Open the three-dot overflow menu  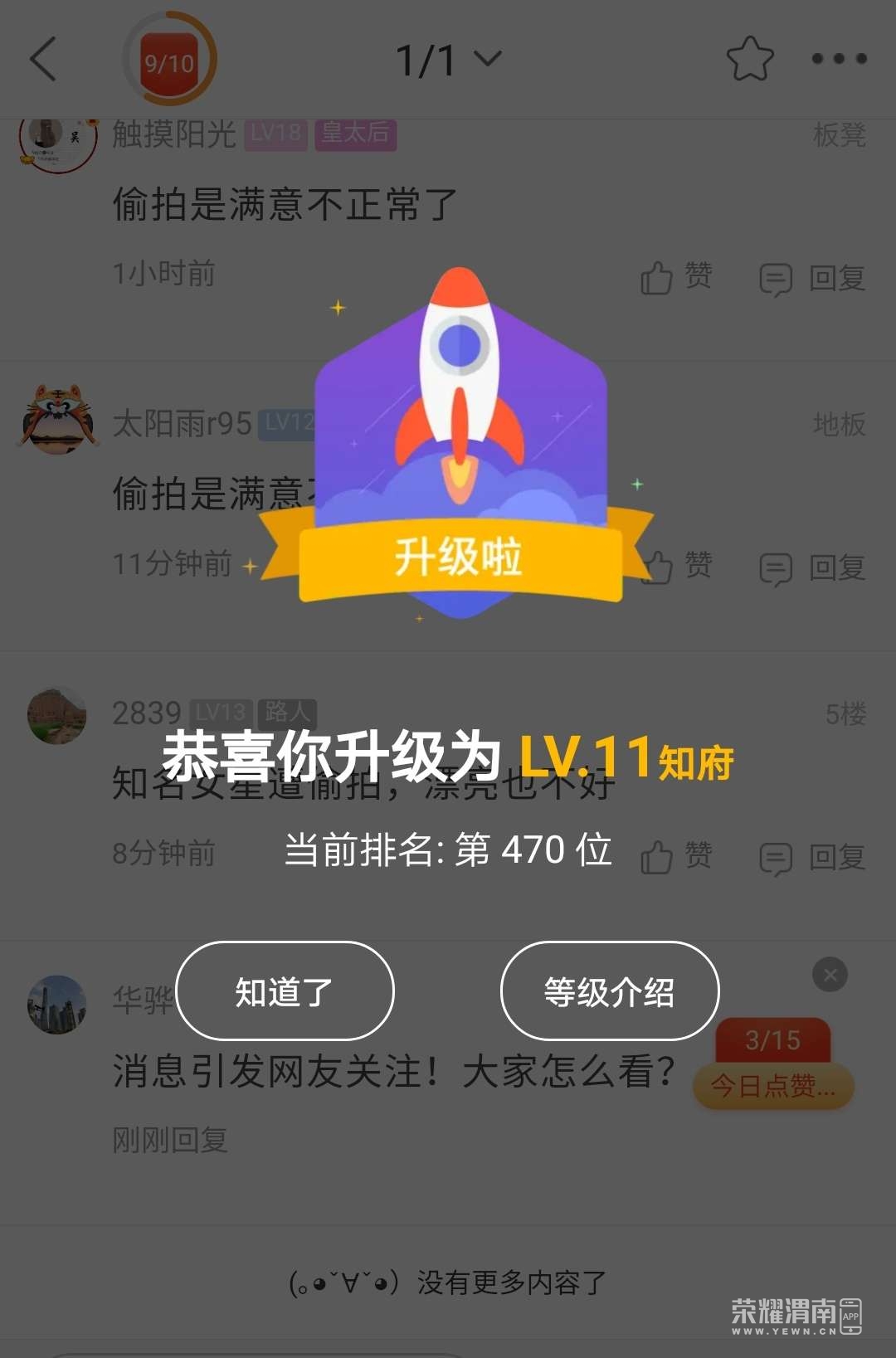(839, 59)
